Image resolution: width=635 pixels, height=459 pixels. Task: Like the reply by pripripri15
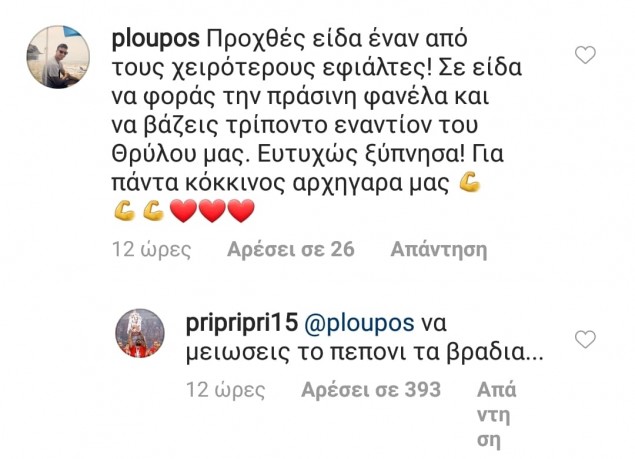click(586, 339)
